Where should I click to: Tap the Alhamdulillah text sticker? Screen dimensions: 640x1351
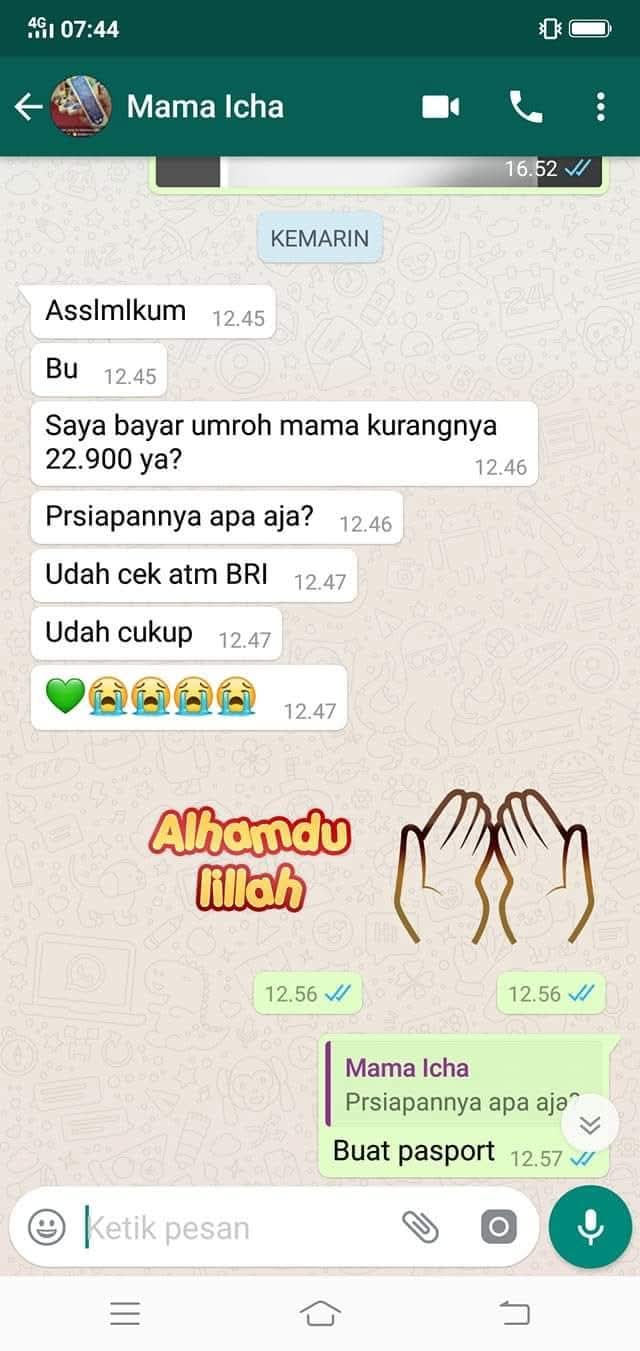(250, 860)
